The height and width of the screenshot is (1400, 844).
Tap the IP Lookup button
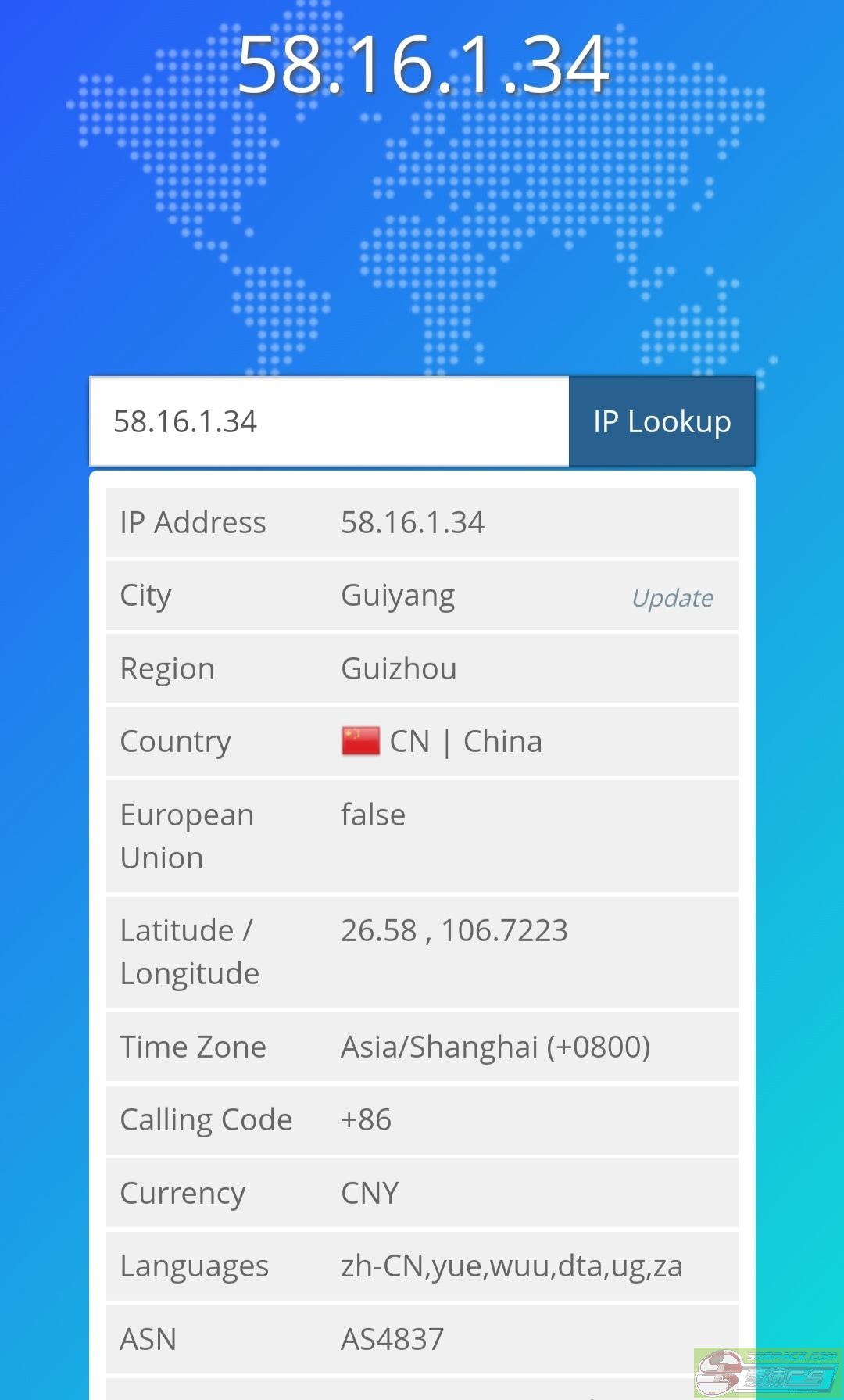pos(662,421)
